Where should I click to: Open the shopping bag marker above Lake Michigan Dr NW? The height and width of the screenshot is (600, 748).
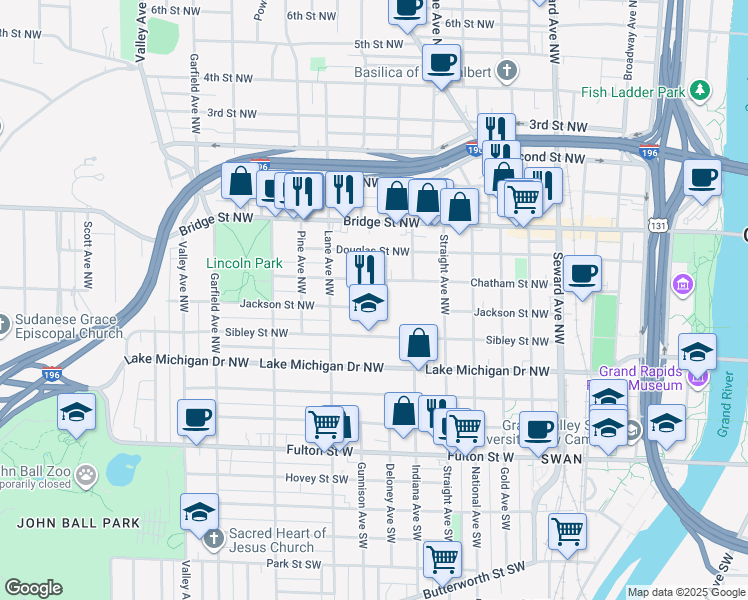[418, 346]
